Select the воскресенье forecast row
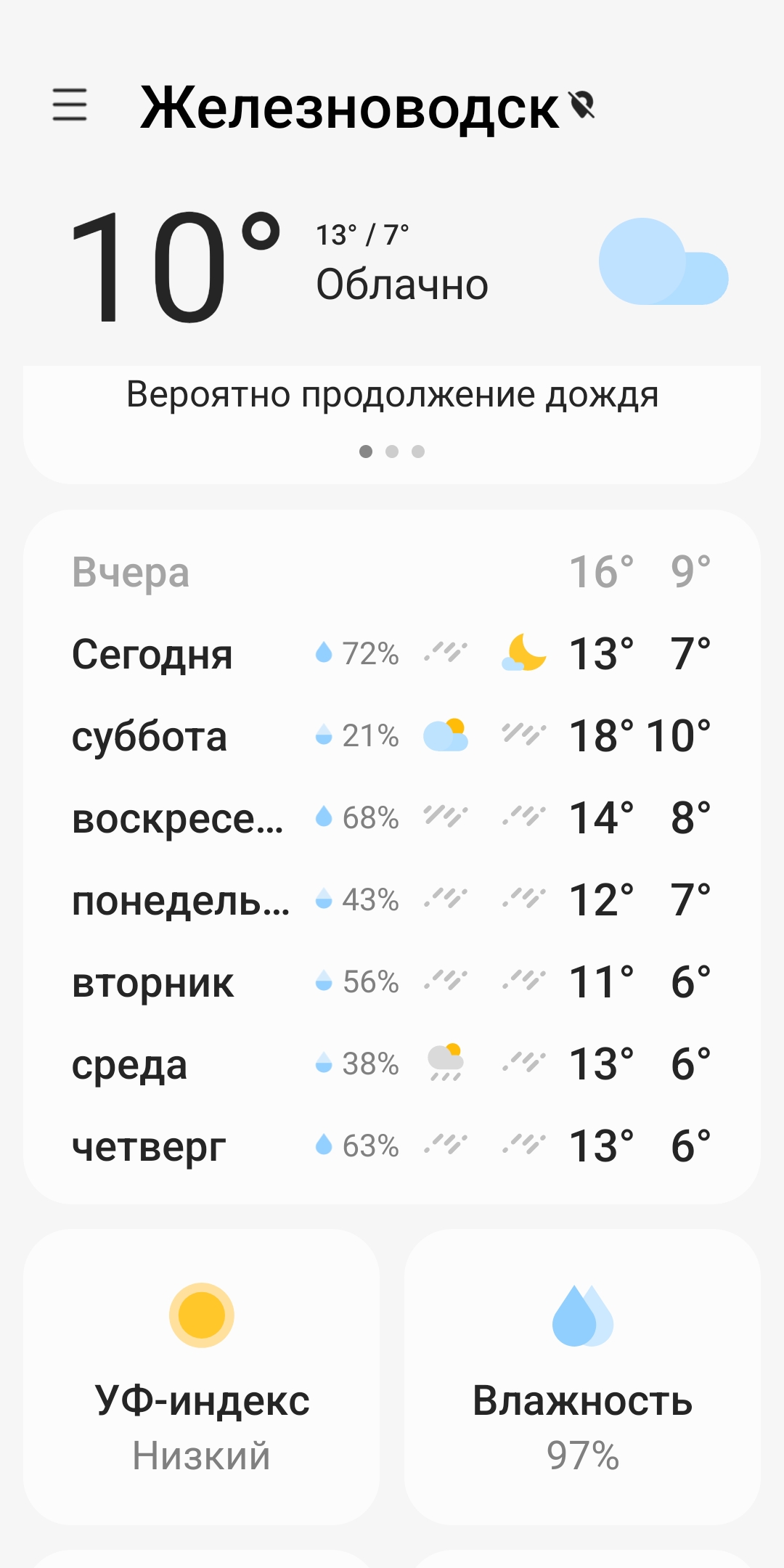This screenshot has height=1568, width=784. coord(392,817)
